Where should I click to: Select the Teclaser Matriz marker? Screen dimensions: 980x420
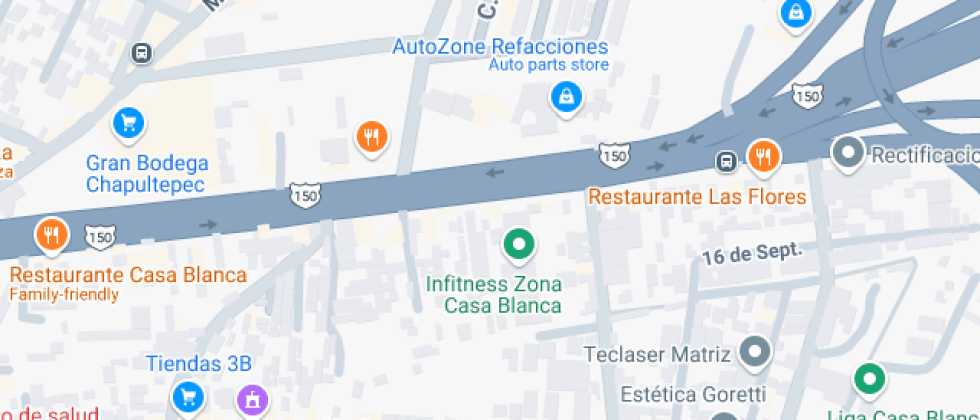[x=755, y=352]
